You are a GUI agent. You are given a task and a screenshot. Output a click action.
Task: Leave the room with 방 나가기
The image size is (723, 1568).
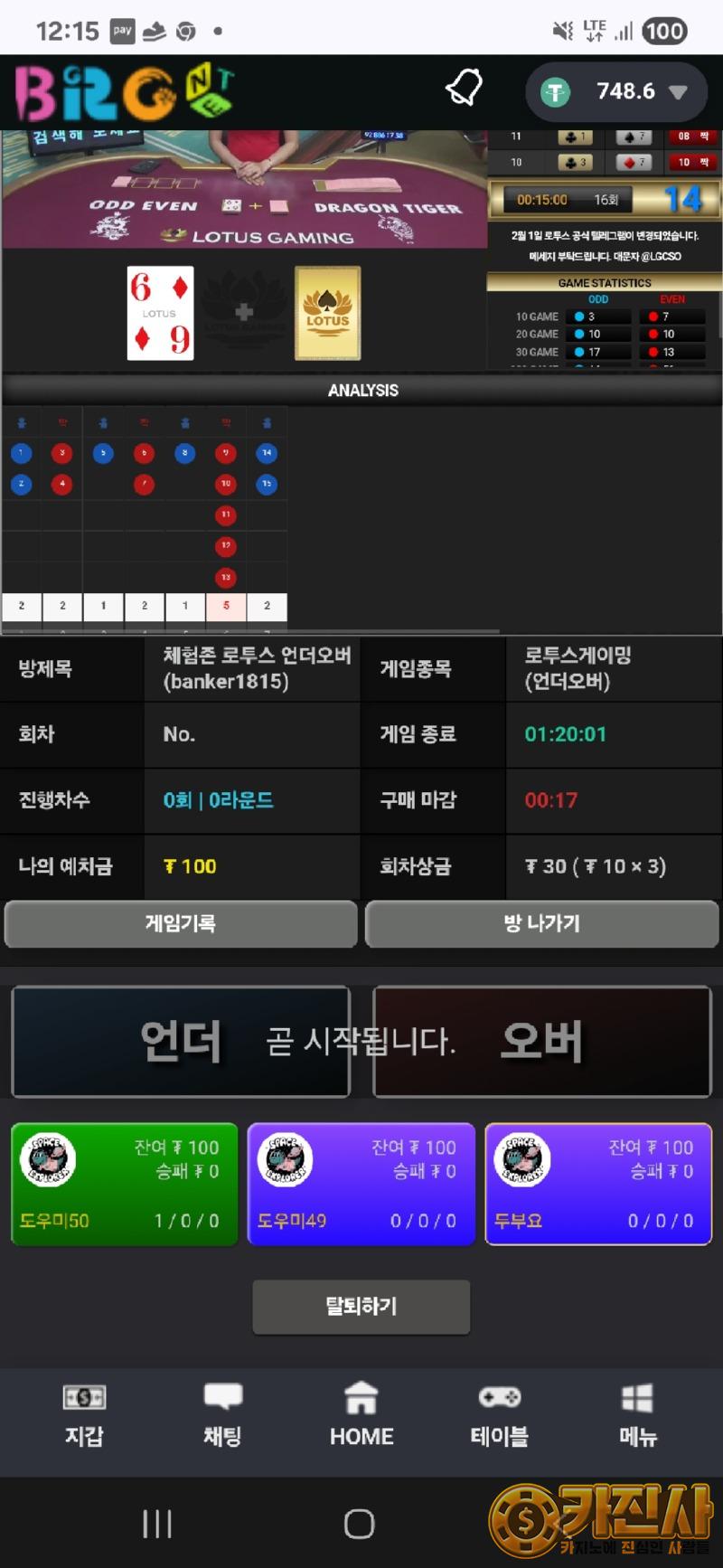pyautogui.click(x=541, y=923)
